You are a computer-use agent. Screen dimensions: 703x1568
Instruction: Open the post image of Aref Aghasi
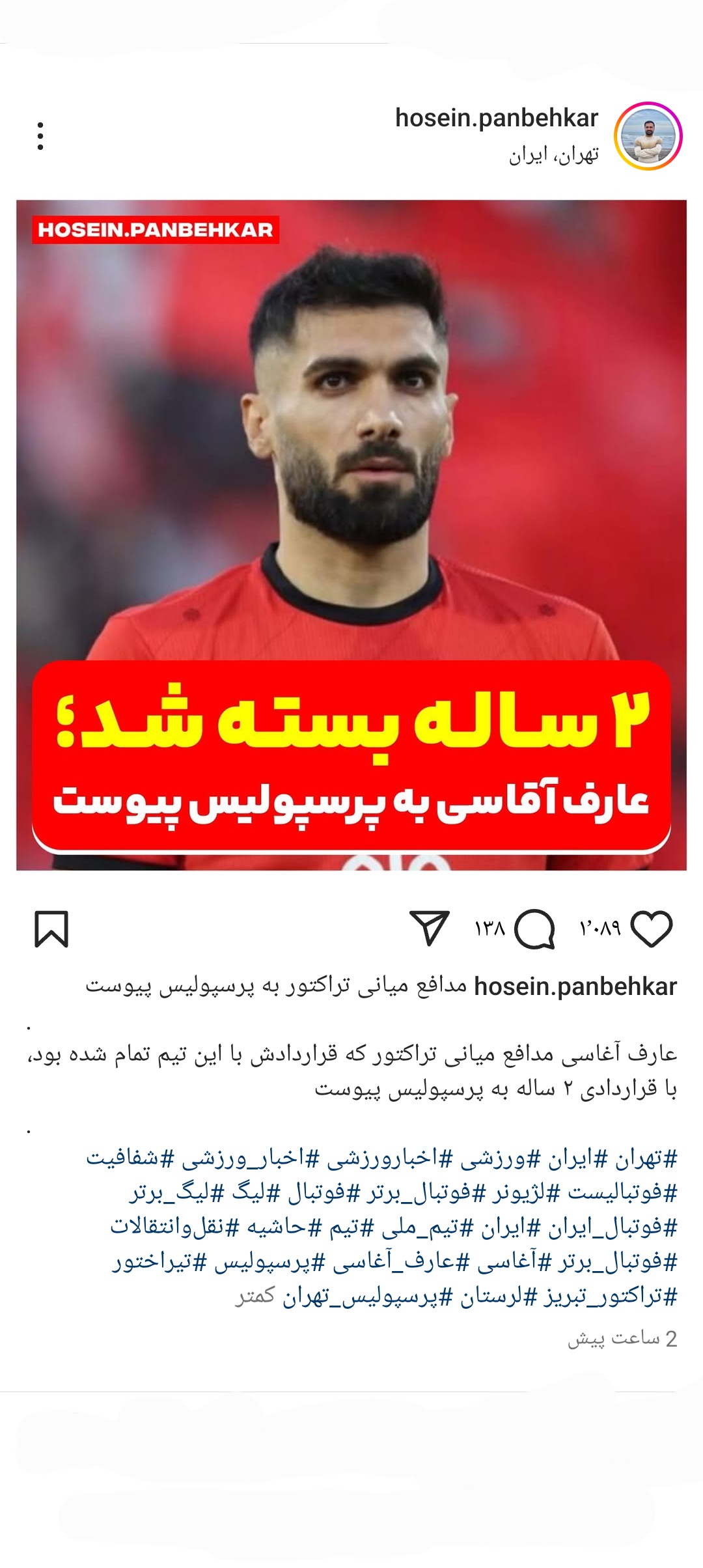point(351,535)
